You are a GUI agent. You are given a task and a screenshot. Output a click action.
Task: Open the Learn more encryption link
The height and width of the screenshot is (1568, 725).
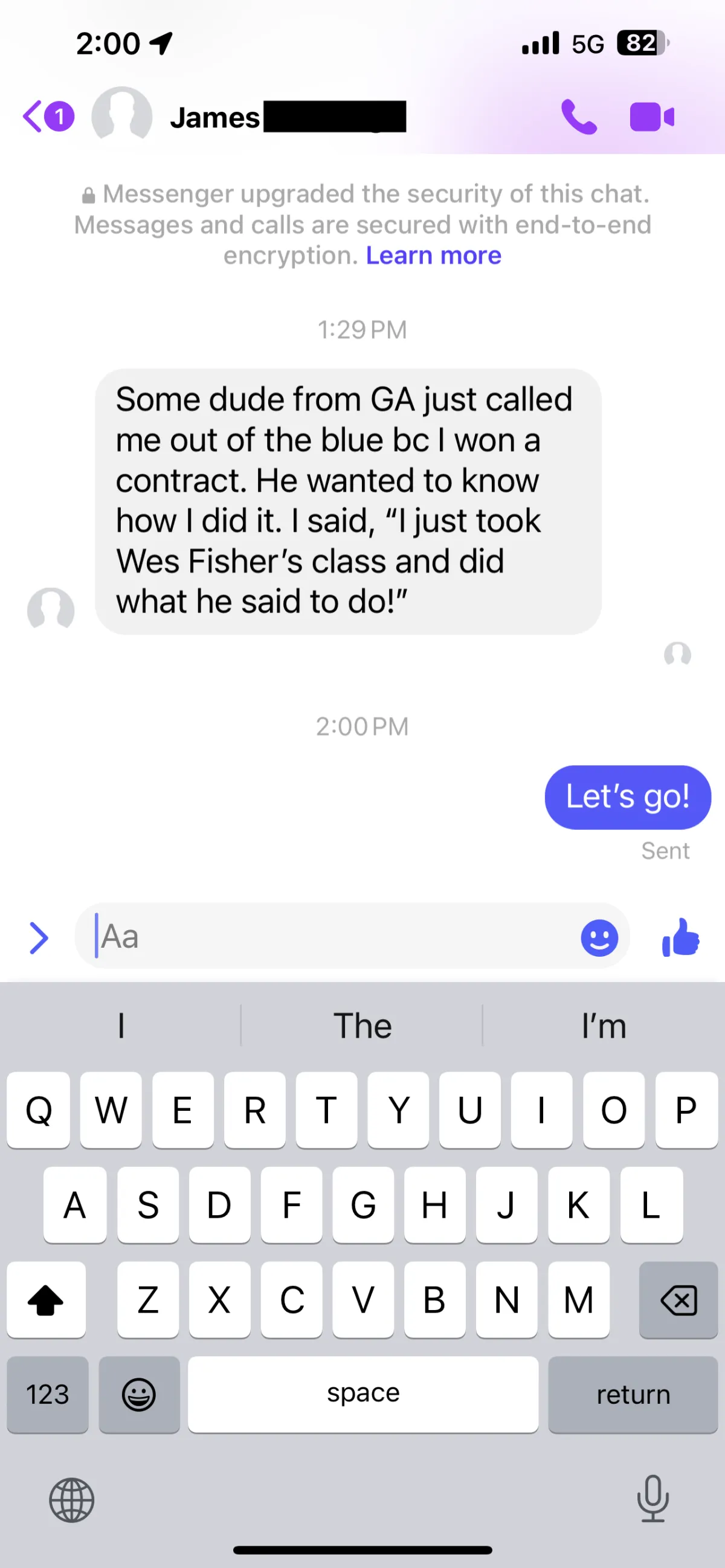click(x=433, y=255)
